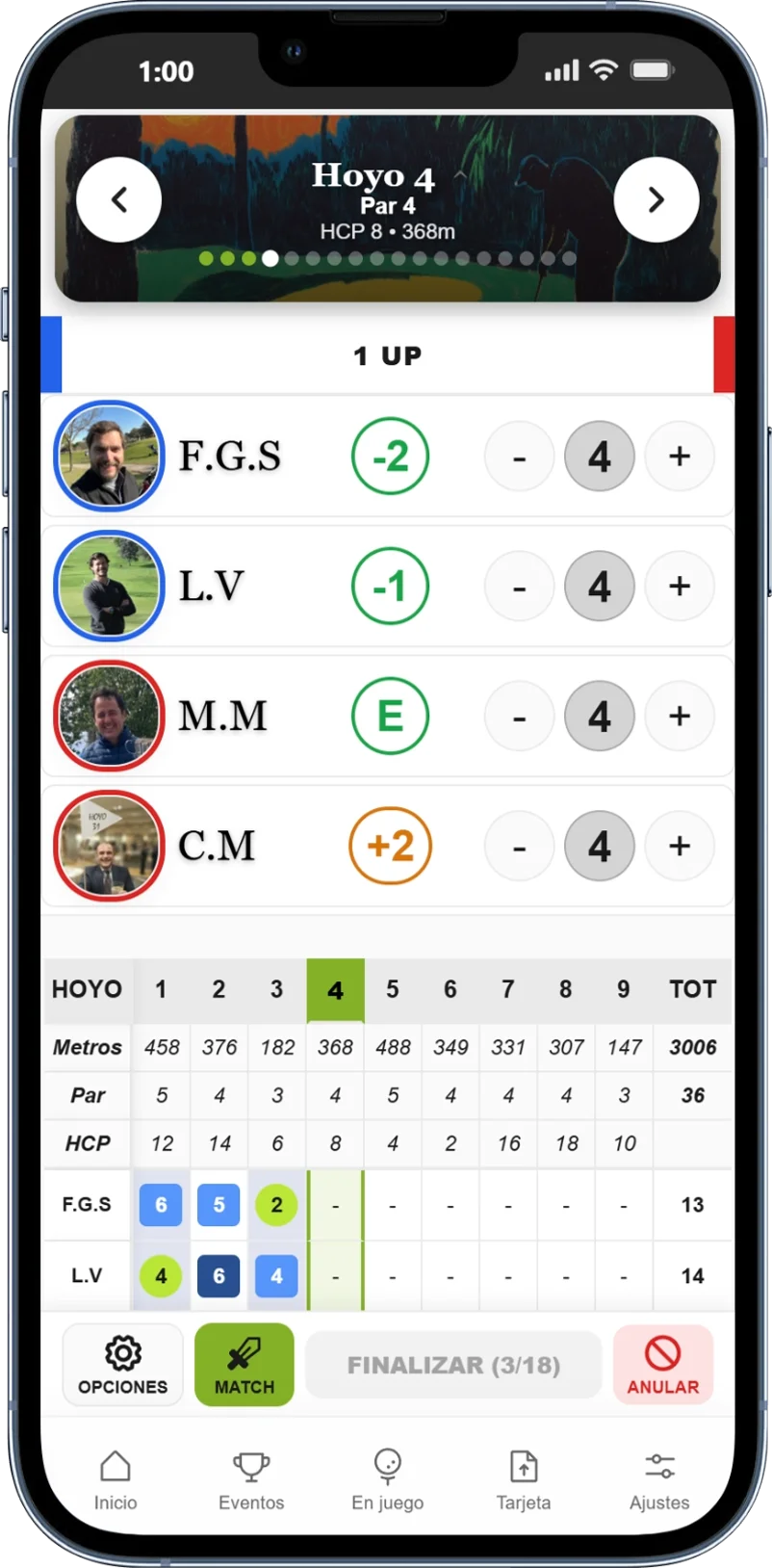The height and width of the screenshot is (1568, 772).
Task: Tap minus for C.M
Action: (x=519, y=847)
